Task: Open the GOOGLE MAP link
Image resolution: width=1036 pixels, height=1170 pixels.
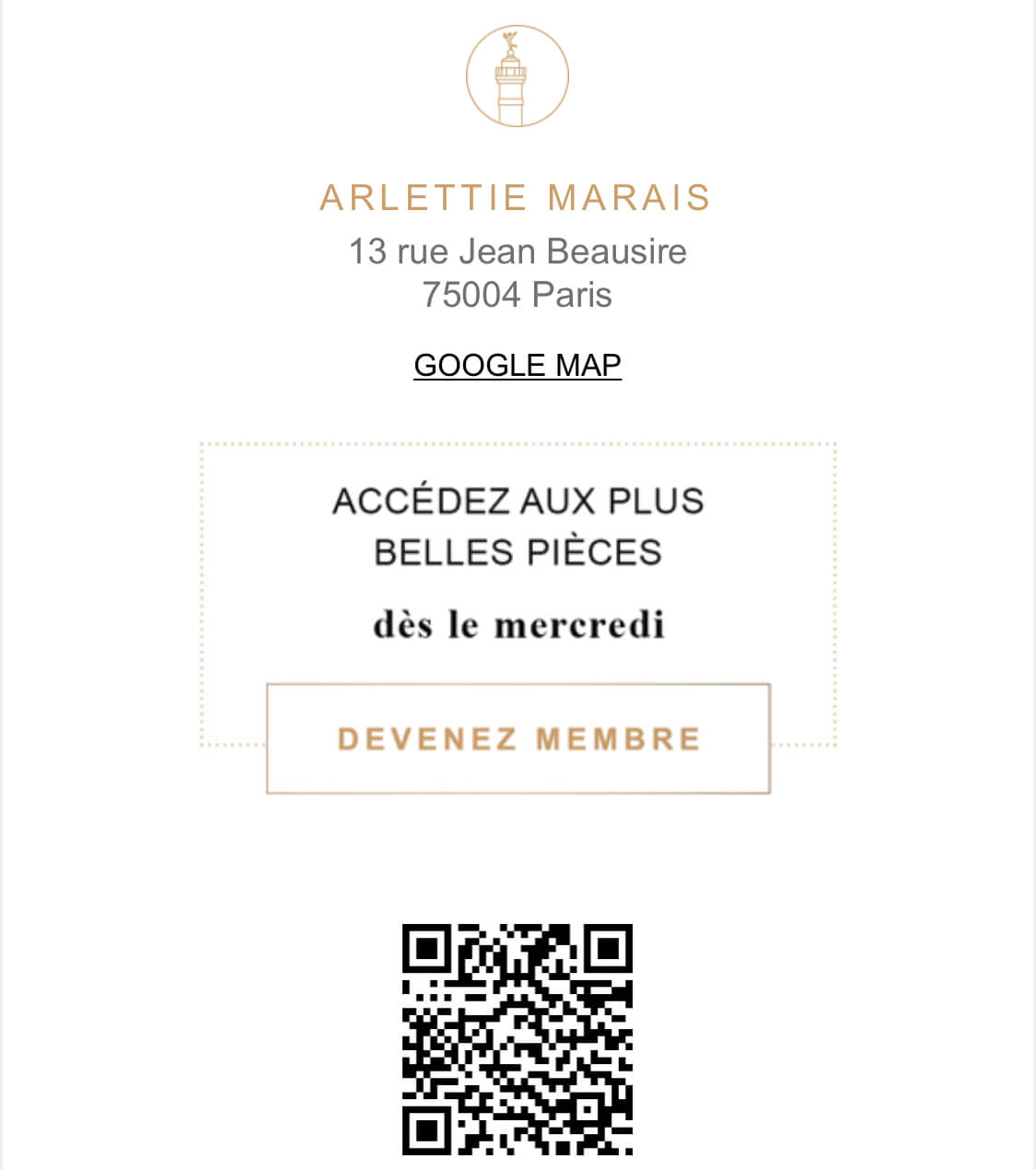Action: pos(518,365)
